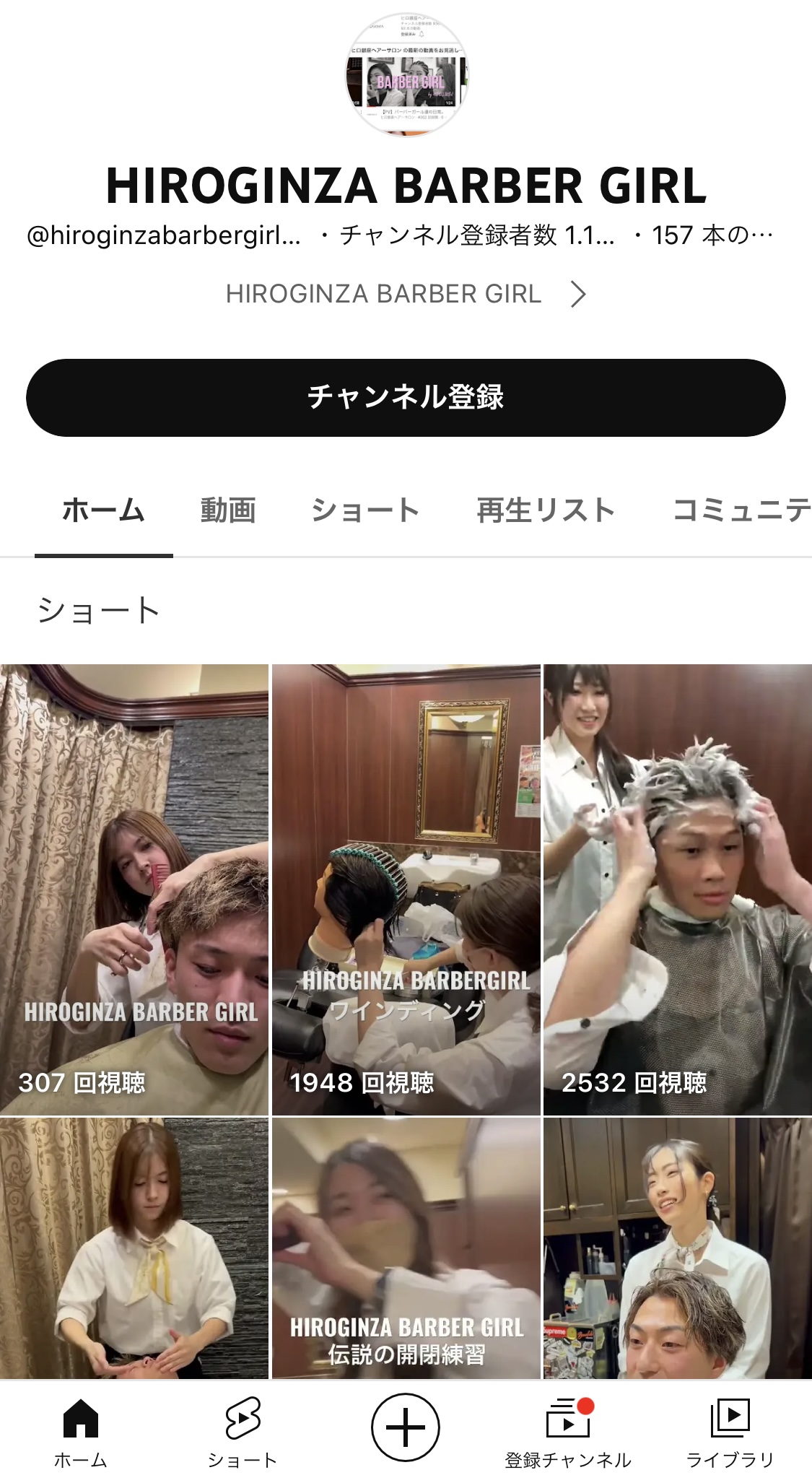Open the face massage short thumbnail
The image size is (812, 1483).
tap(134, 1248)
